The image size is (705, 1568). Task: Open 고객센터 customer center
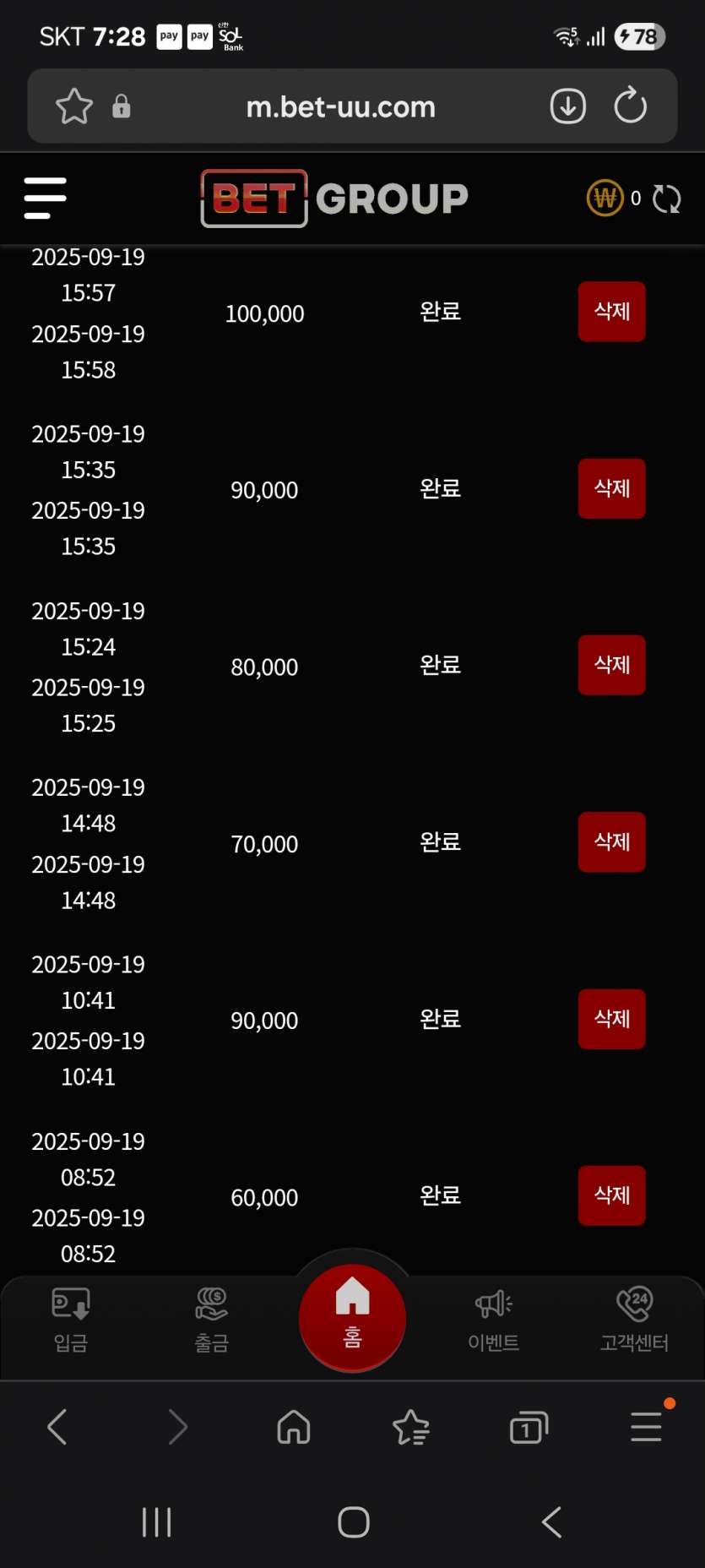click(634, 1320)
